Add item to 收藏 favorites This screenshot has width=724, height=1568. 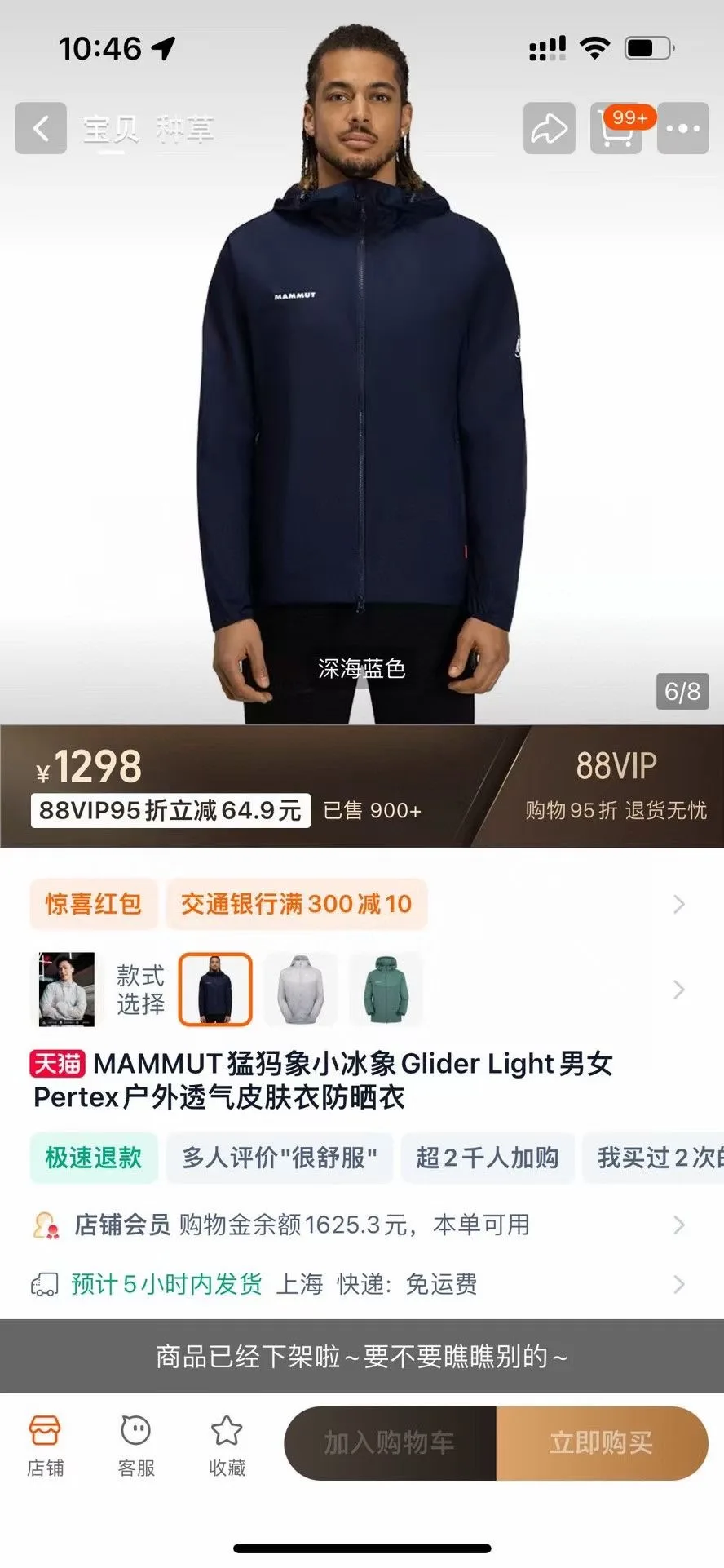(x=227, y=1445)
